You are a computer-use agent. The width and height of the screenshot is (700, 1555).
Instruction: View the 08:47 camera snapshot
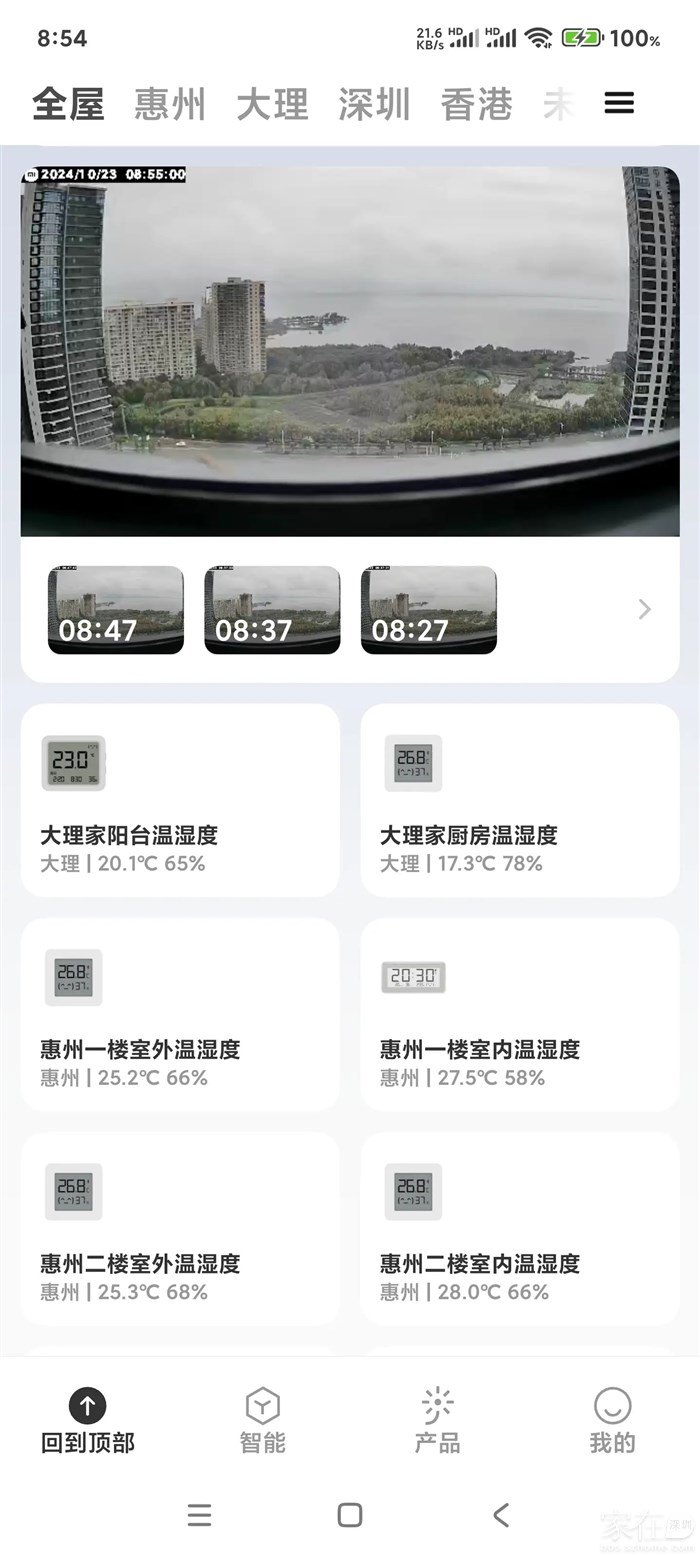tap(116, 610)
